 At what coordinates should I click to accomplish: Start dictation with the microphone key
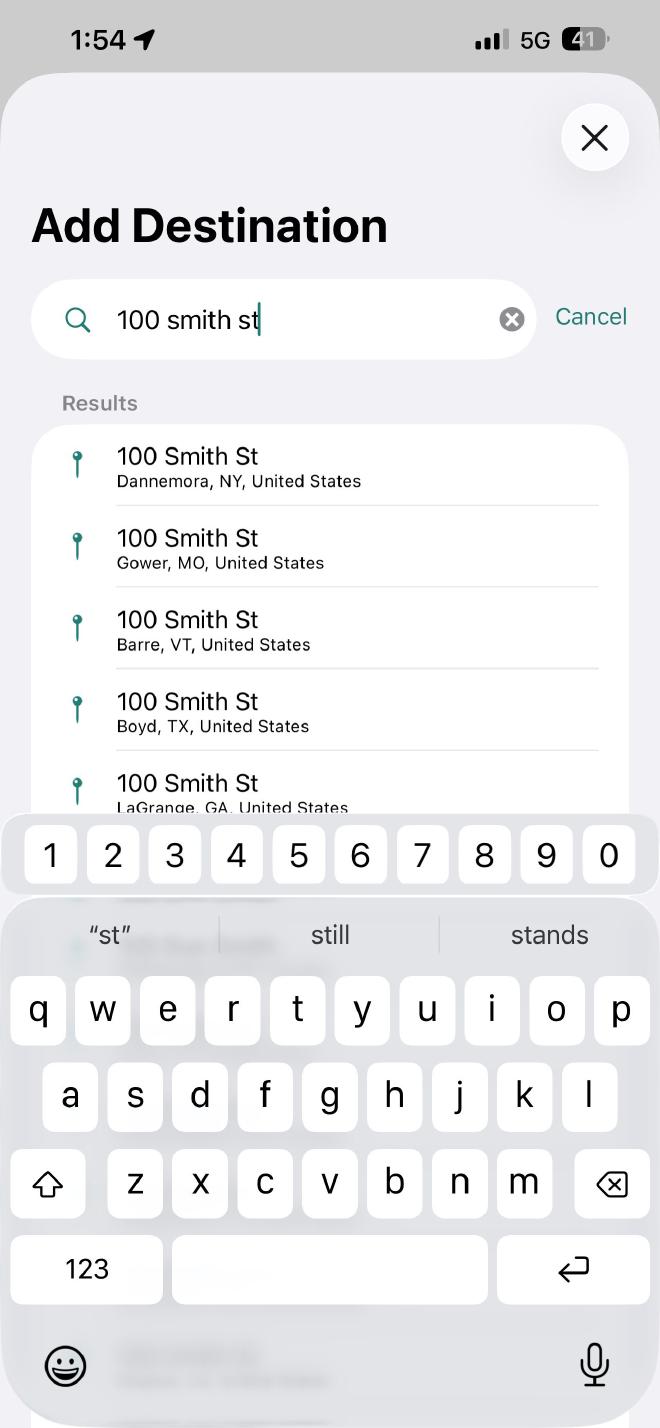[594, 1365]
